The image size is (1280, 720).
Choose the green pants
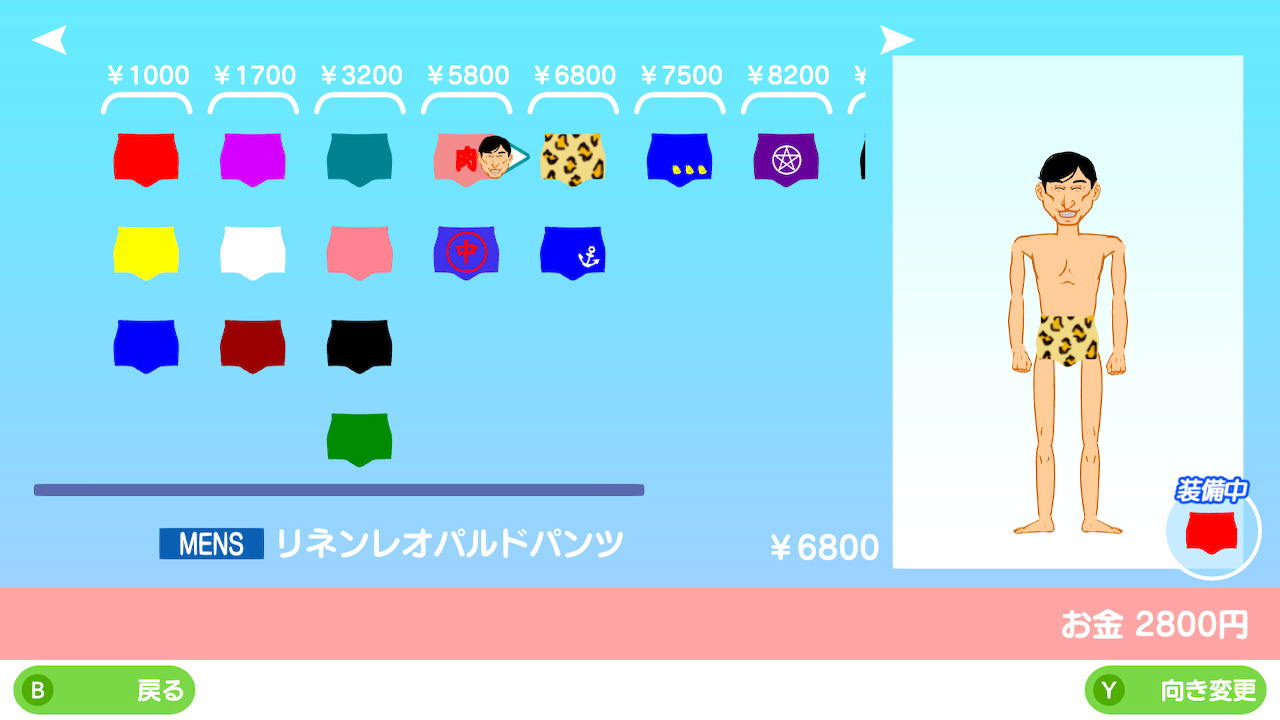pyautogui.click(x=359, y=438)
